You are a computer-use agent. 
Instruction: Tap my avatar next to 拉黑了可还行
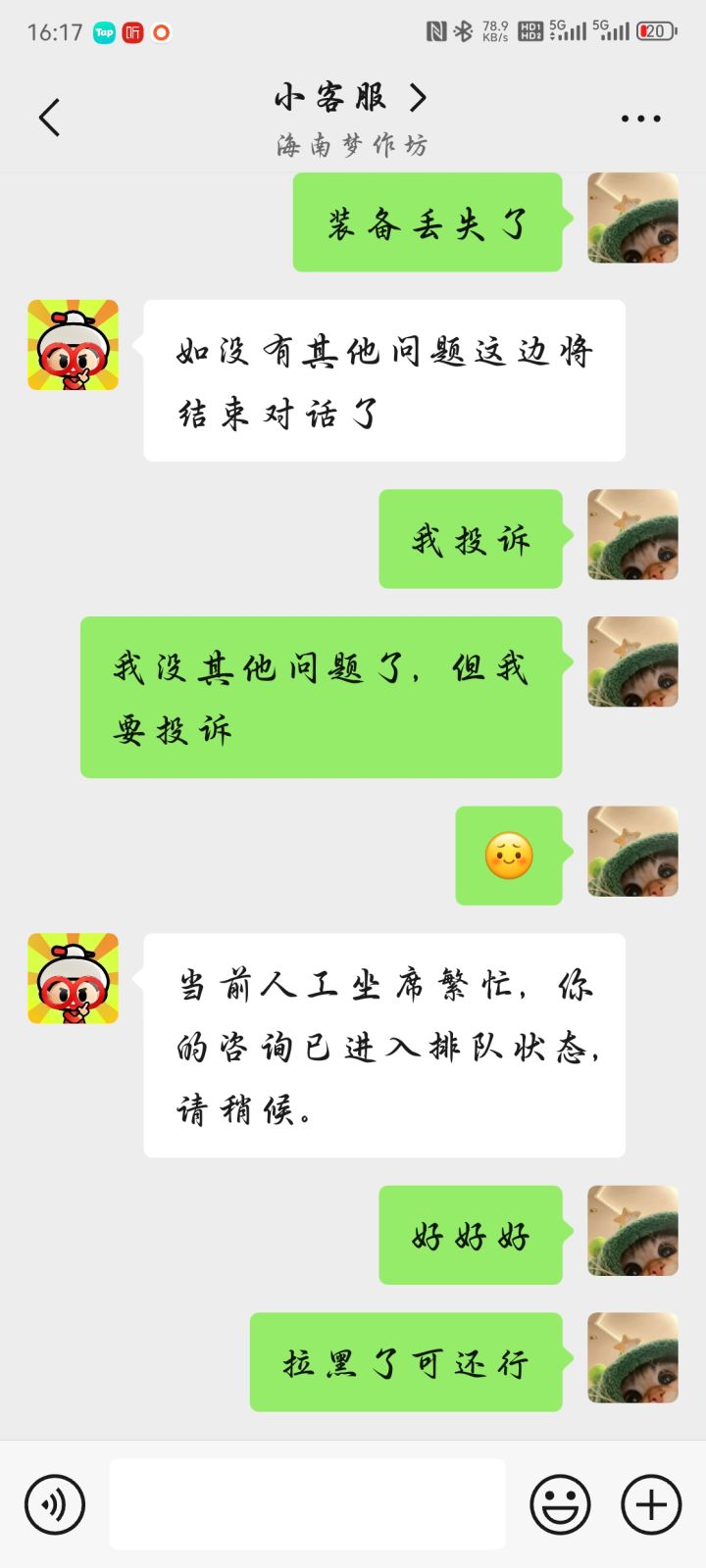coord(632,1357)
